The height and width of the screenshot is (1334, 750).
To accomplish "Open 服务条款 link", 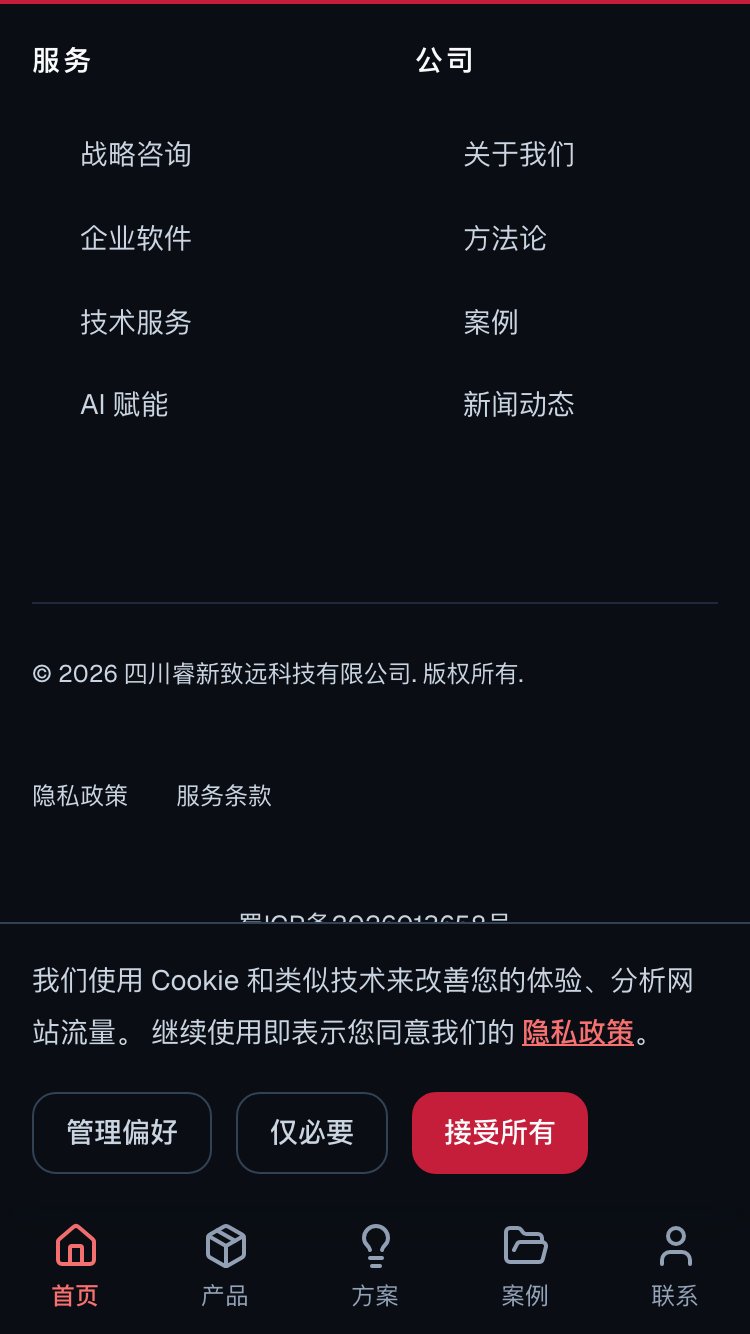I will (224, 796).
